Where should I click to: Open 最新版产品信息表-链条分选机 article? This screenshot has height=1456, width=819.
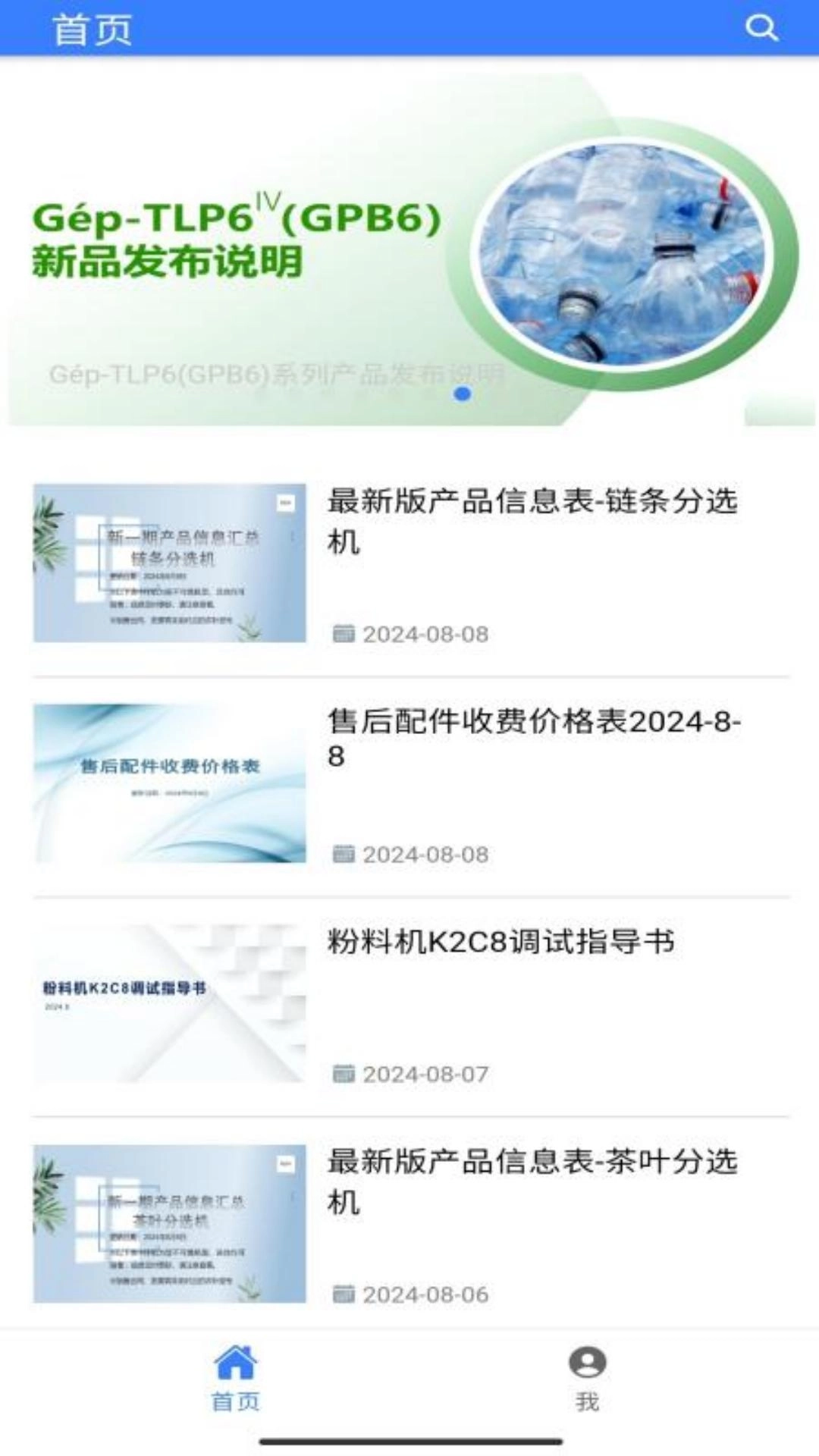[531, 520]
